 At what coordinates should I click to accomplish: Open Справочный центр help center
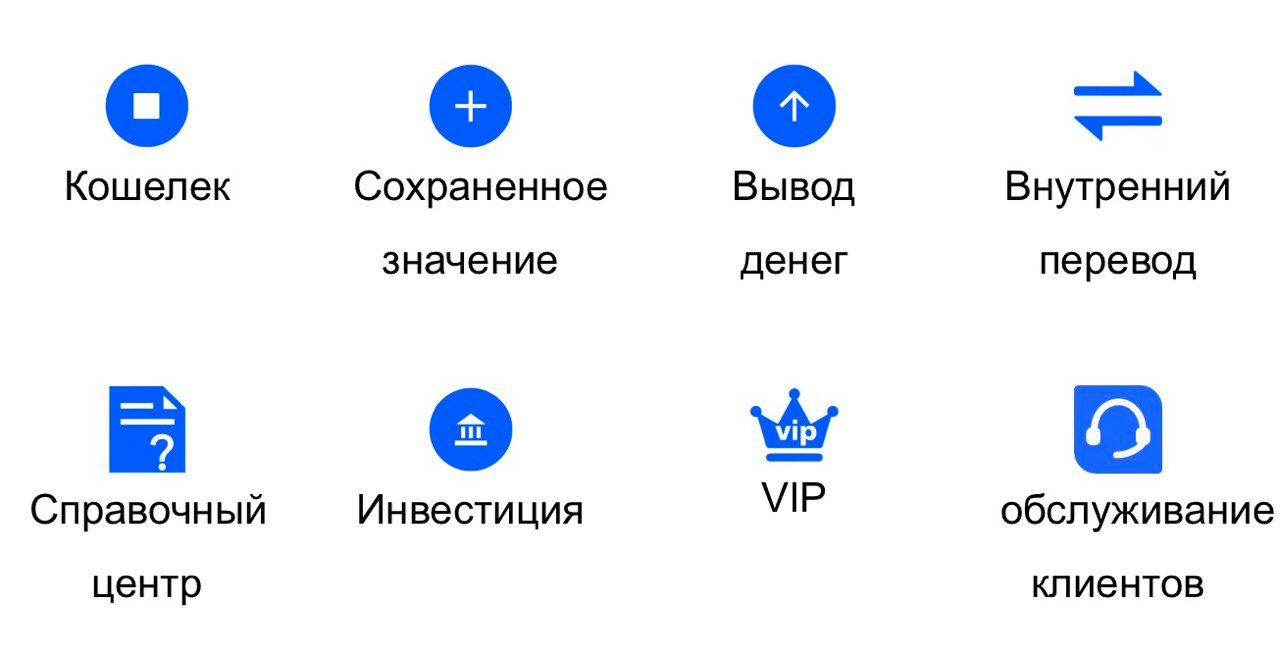pos(147,430)
